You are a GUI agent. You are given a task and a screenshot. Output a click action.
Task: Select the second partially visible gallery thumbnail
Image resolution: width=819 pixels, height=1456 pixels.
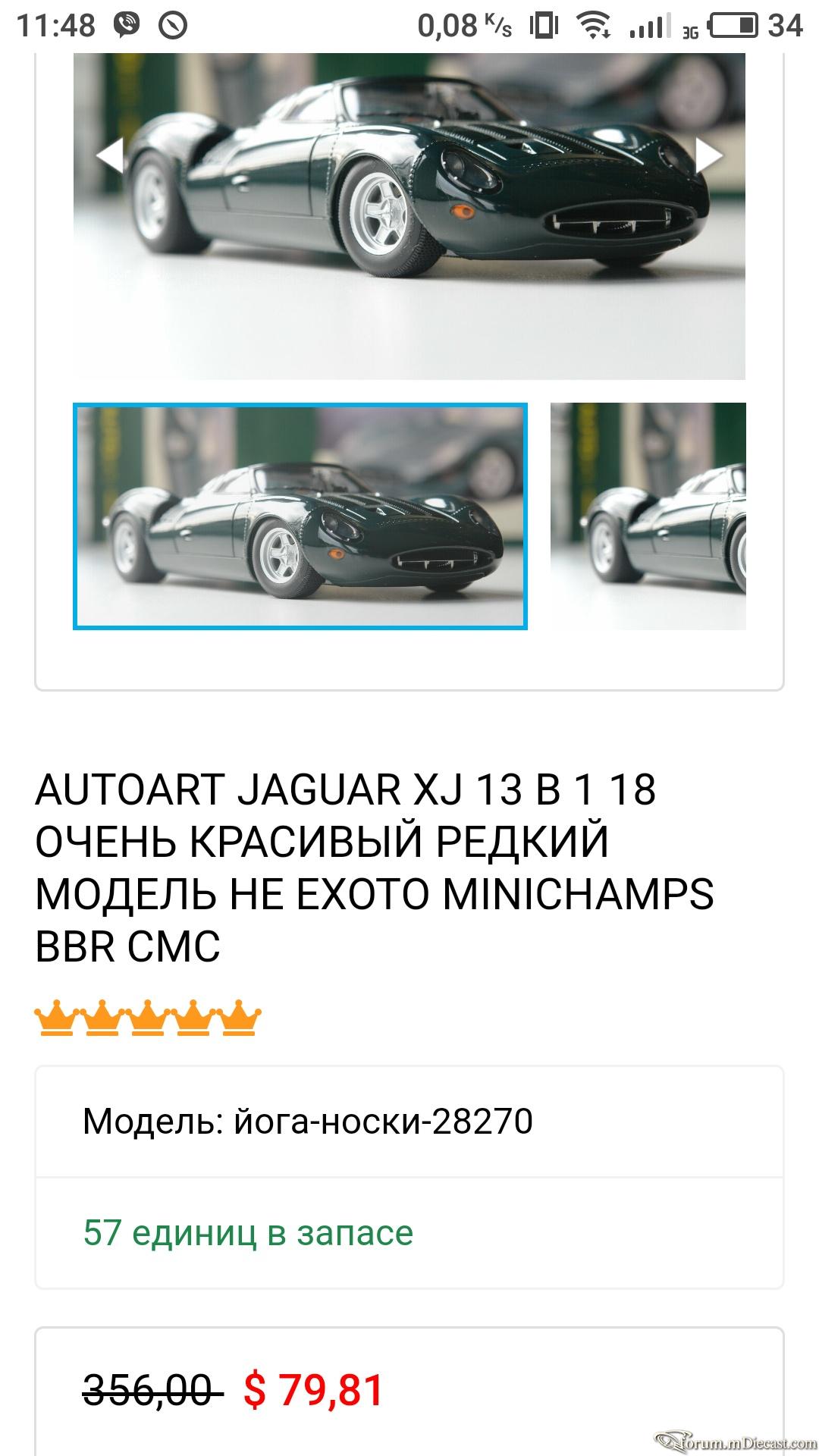click(x=648, y=516)
